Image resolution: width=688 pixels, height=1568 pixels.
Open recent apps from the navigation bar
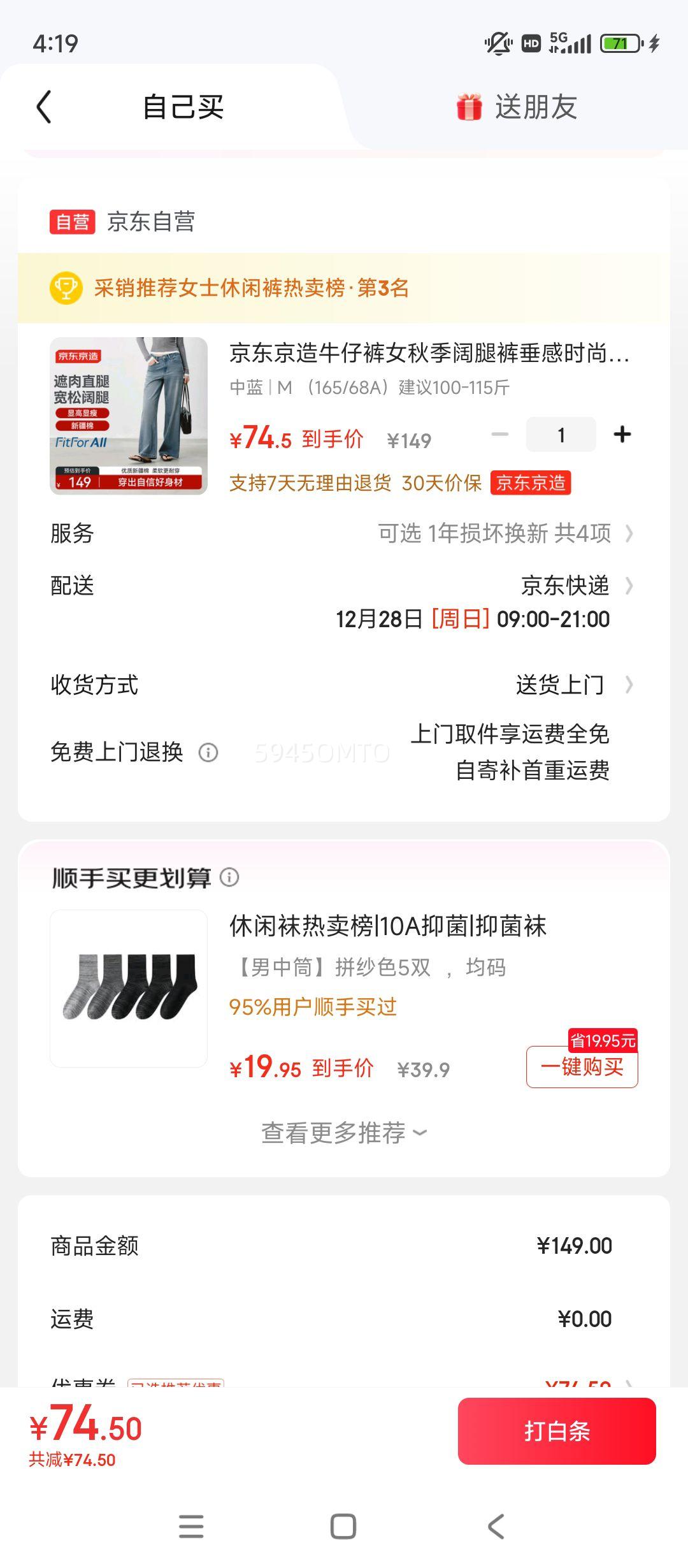(191, 1527)
